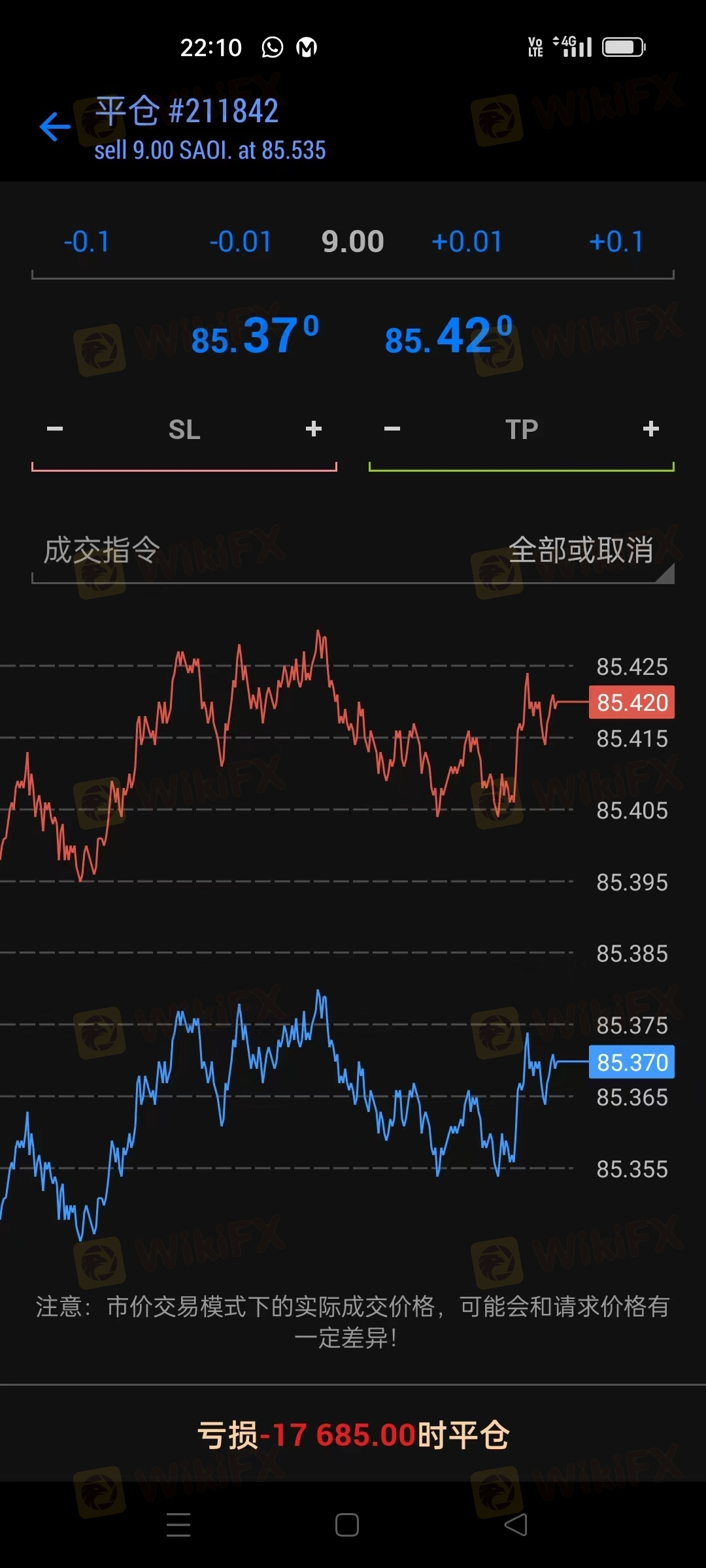
Task: Raise the TP value with plus
Action: pos(650,429)
